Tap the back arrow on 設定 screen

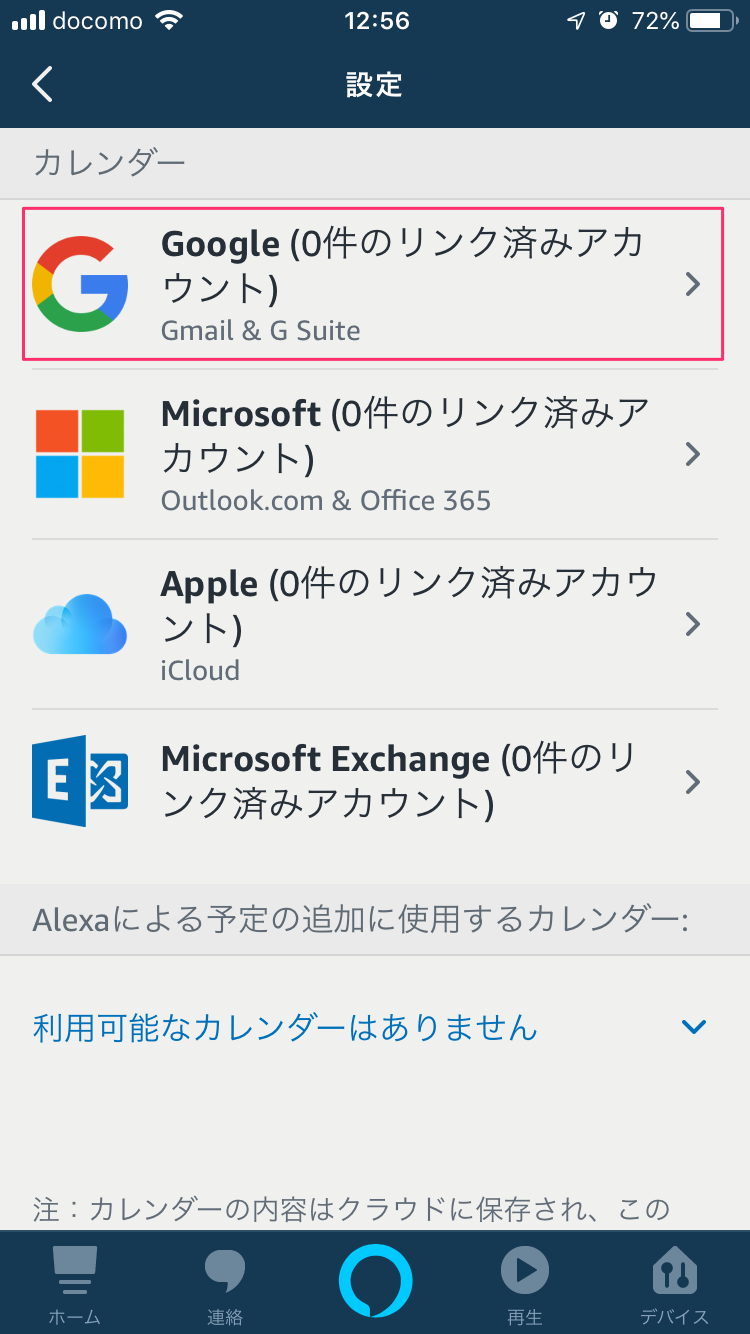tap(42, 84)
